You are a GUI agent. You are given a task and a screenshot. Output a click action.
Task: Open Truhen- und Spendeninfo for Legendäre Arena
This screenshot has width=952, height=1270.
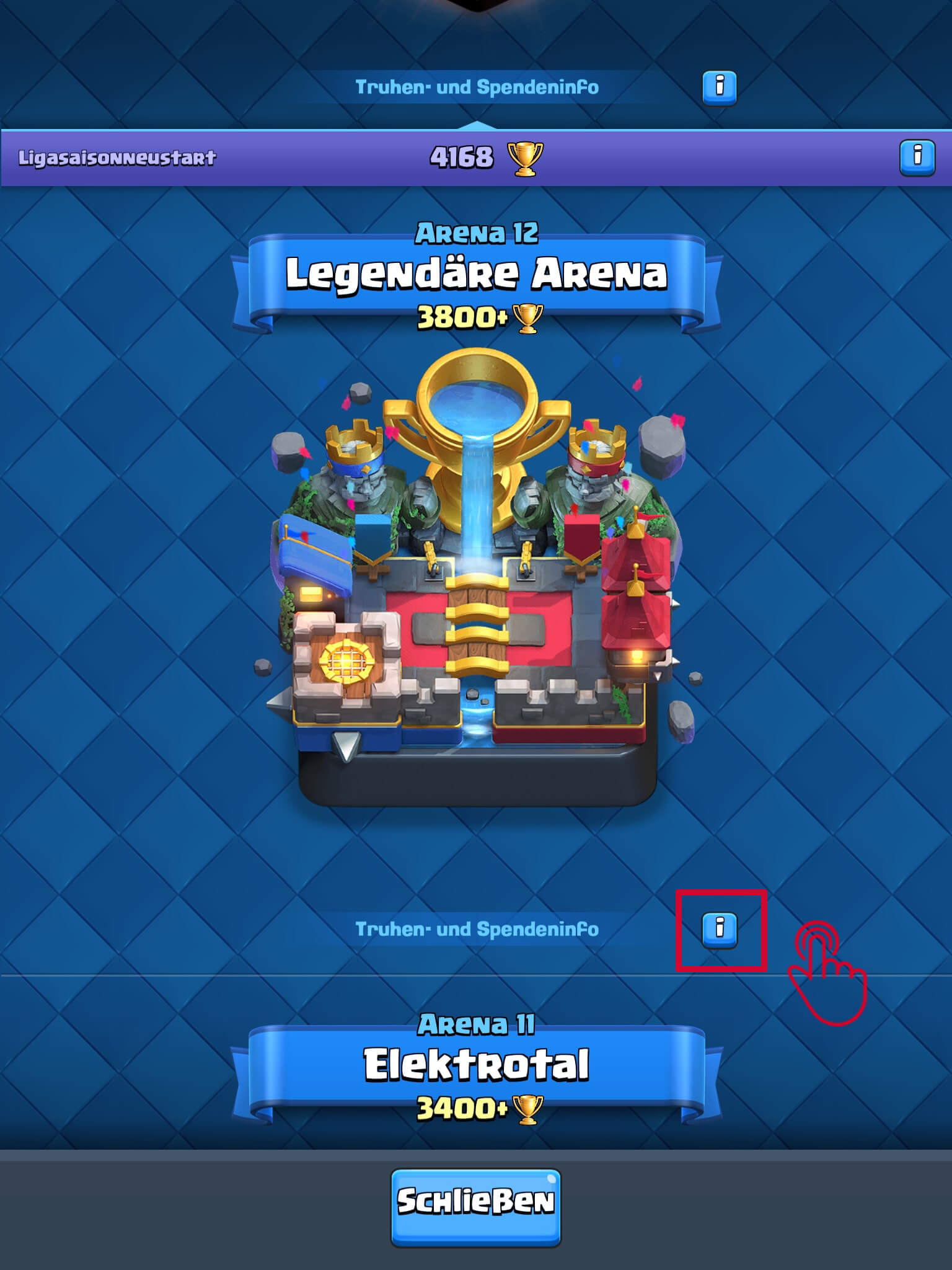[719, 930]
